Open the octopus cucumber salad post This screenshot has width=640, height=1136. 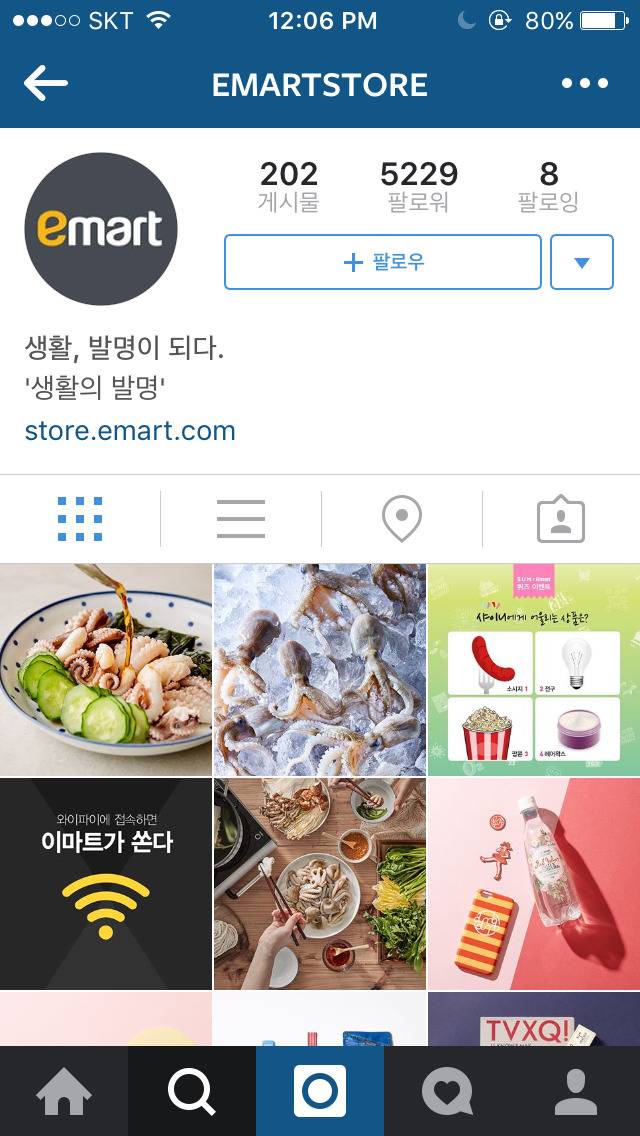(106, 670)
